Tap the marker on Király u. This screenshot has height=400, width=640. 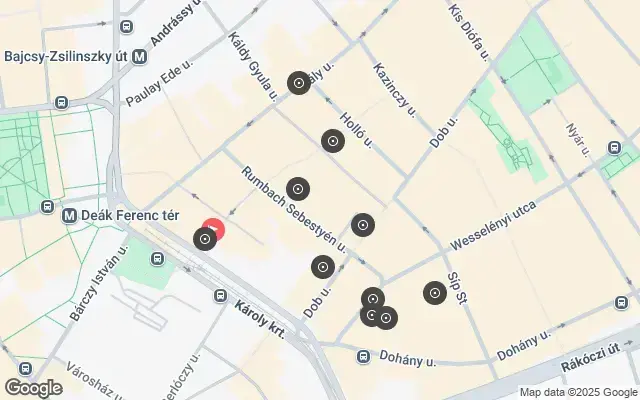tap(298, 83)
